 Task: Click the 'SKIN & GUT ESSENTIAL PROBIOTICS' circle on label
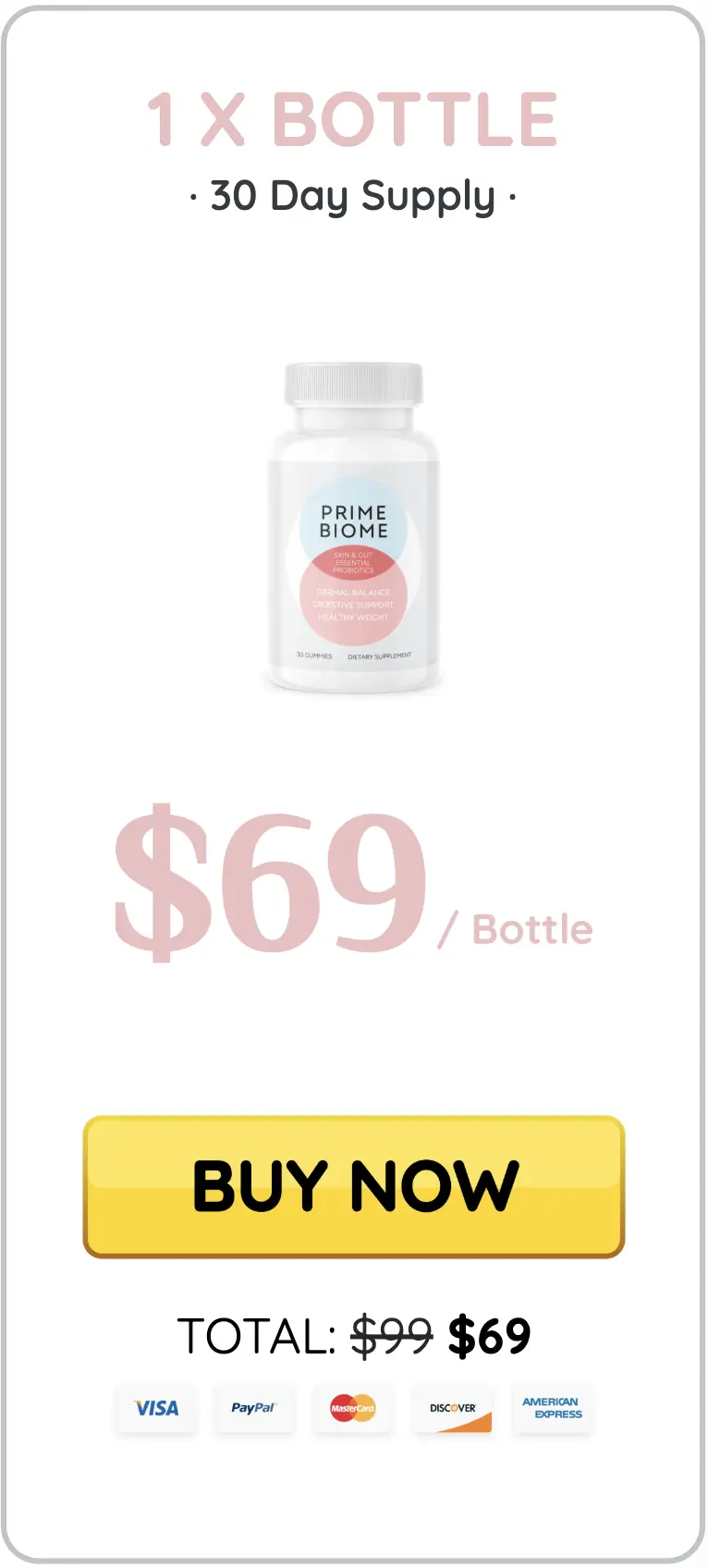[355, 559]
